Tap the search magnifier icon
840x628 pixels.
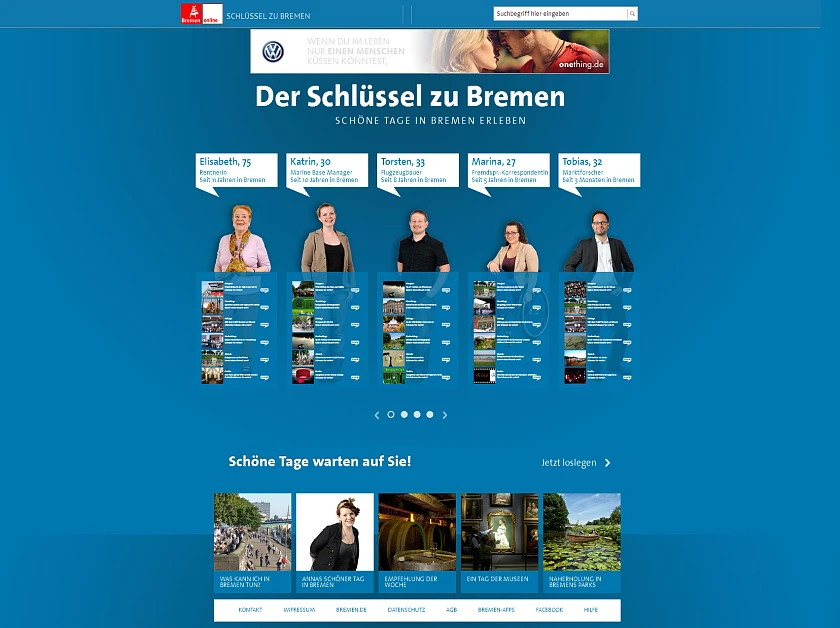(x=632, y=14)
